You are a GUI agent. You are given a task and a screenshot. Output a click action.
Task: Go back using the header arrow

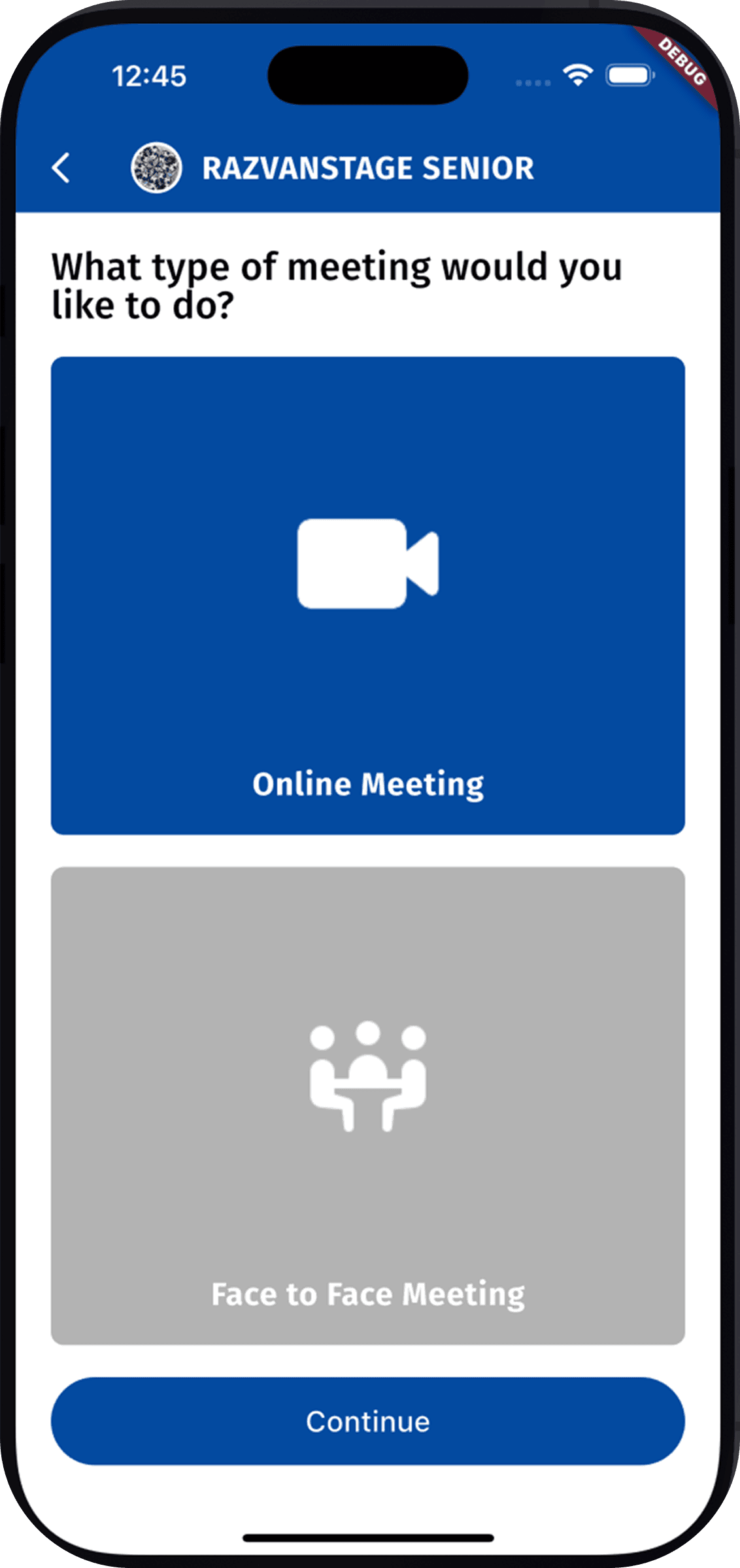click(61, 168)
